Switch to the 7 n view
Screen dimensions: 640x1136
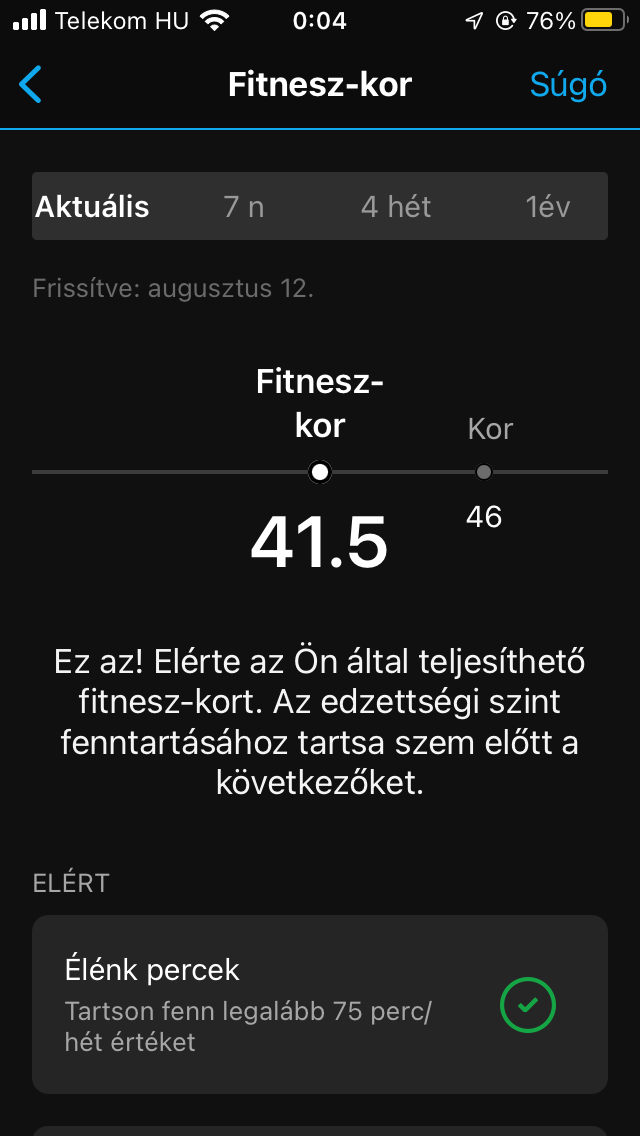pos(244,207)
